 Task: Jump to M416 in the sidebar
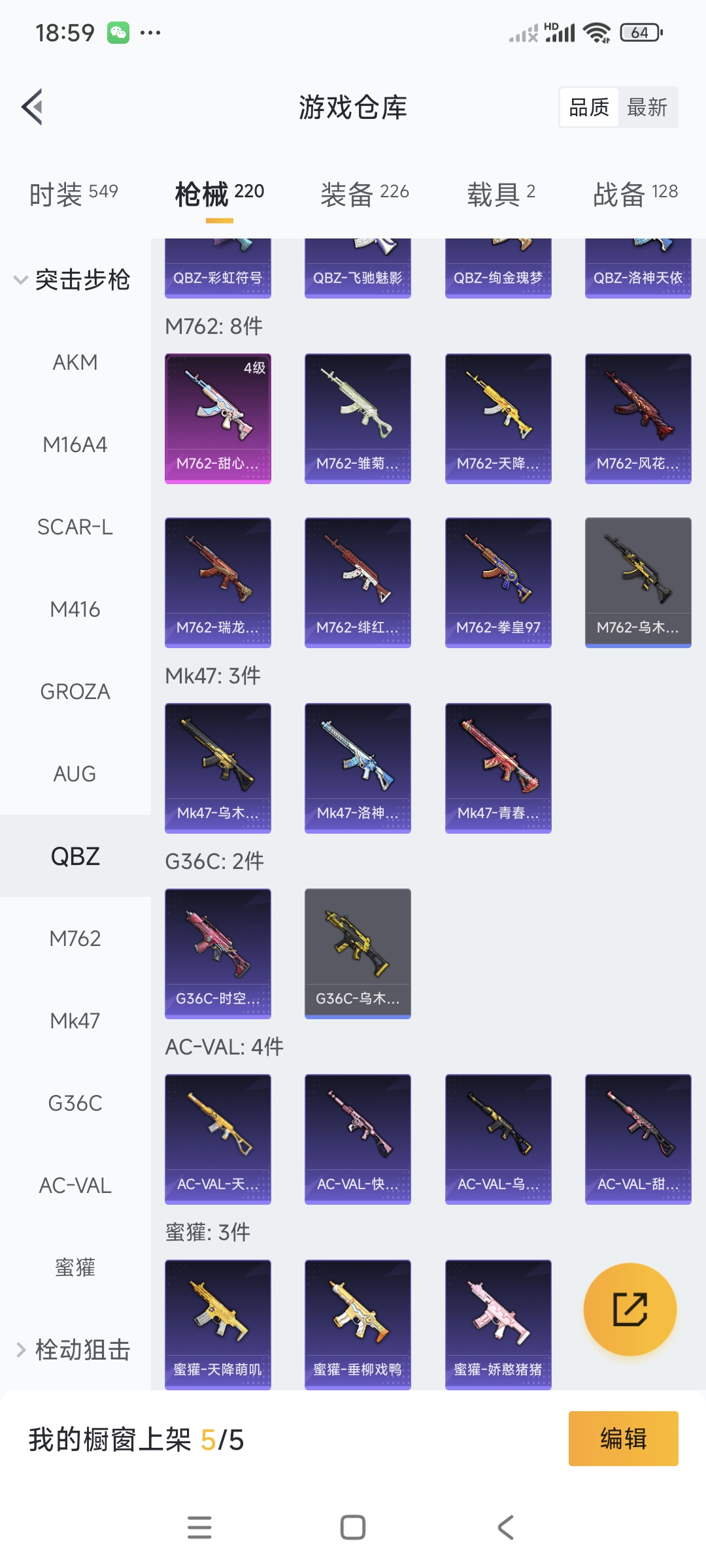coord(75,609)
